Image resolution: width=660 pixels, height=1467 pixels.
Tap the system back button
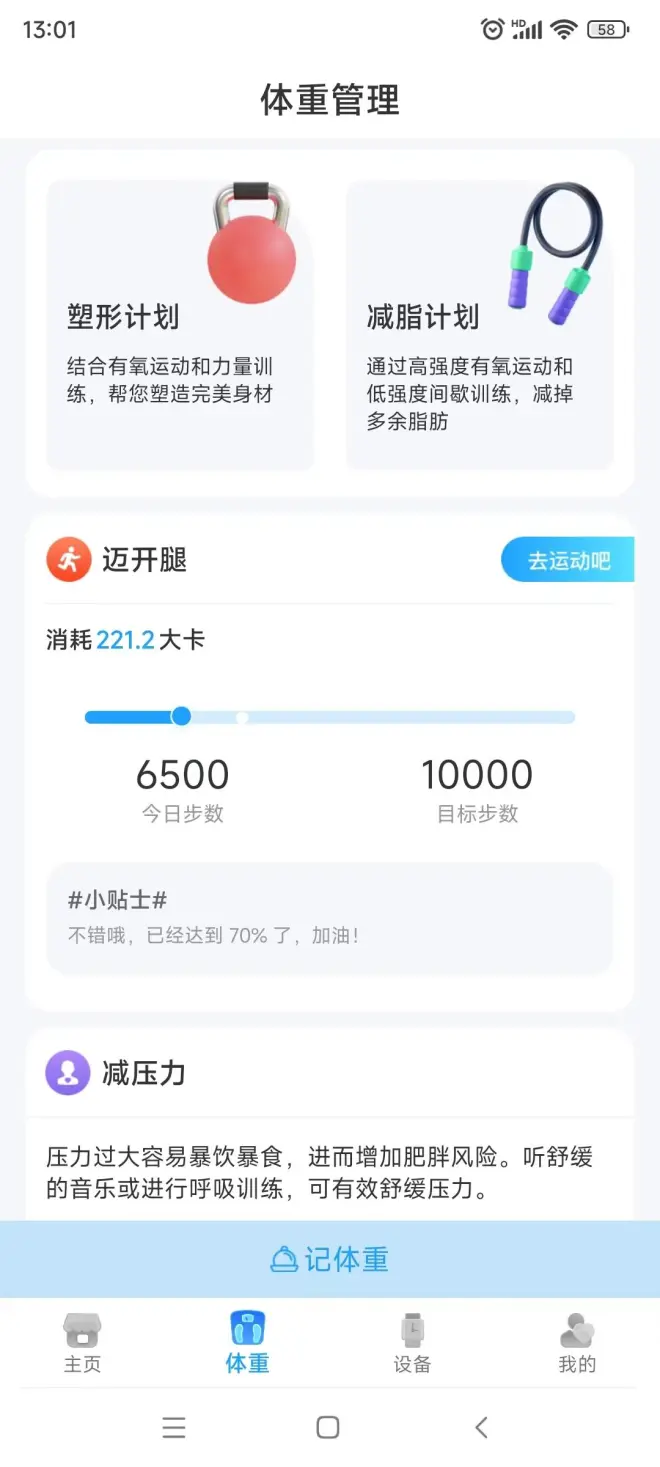[482, 1427]
